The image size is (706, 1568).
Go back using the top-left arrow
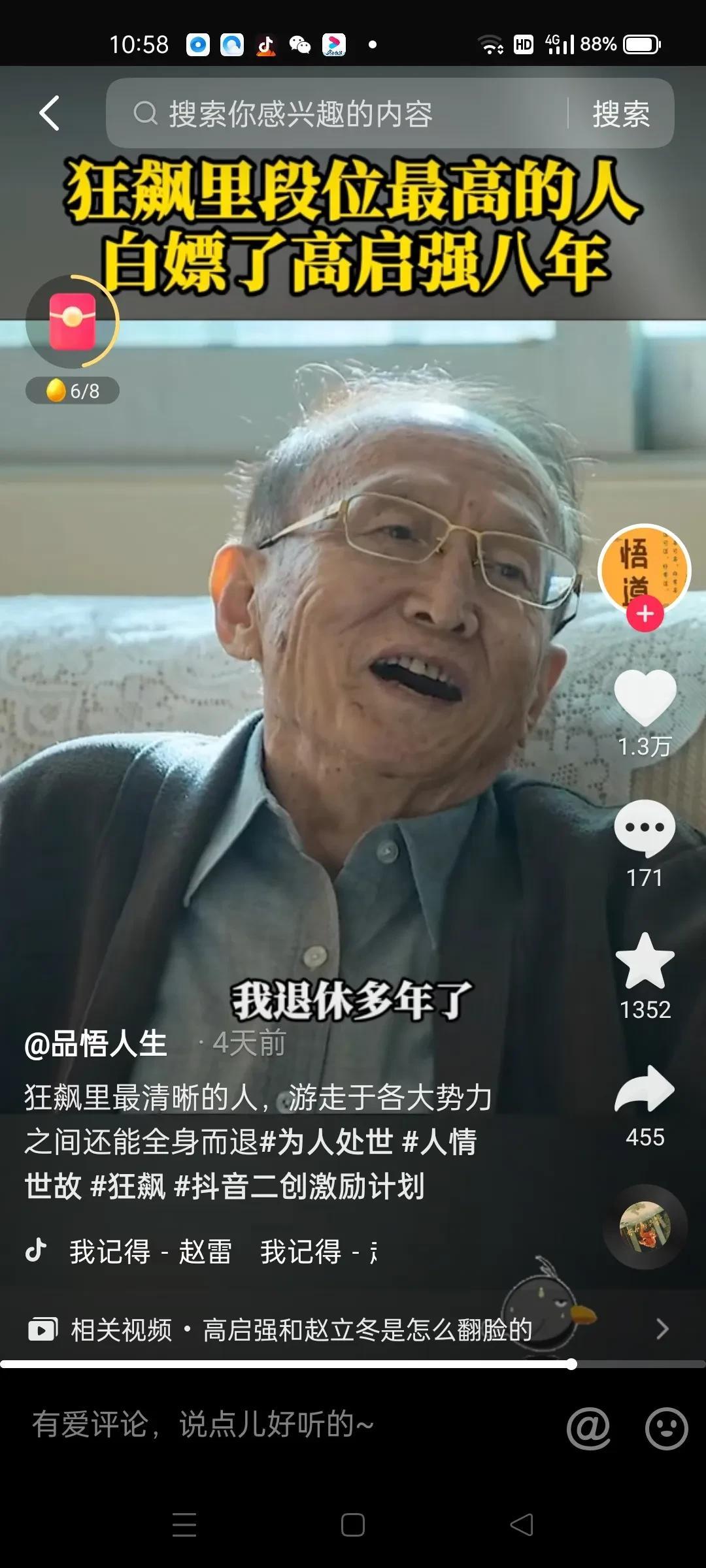[50, 113]
